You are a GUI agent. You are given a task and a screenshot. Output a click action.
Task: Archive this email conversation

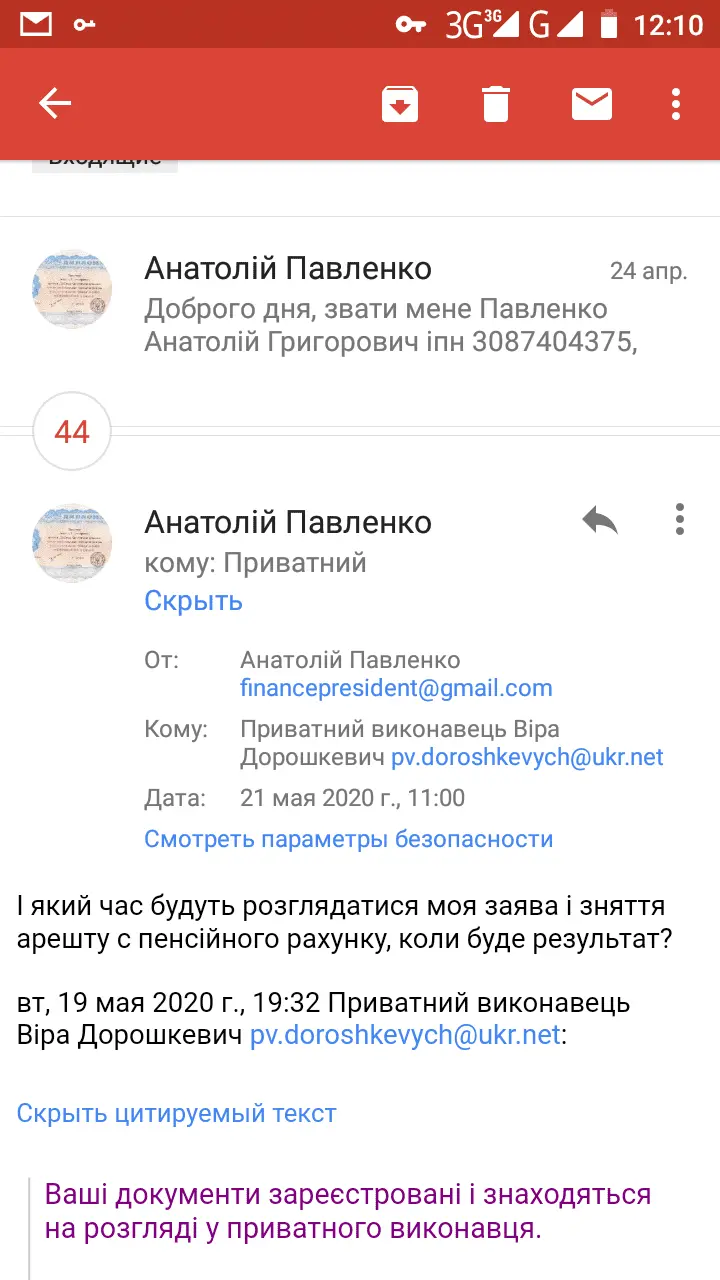400,103
